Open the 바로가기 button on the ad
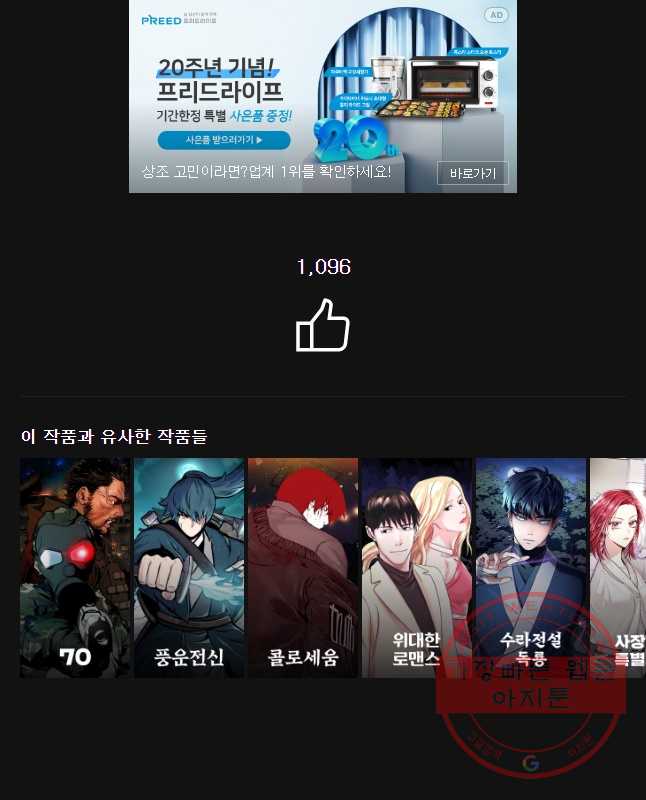 (472, 173)
